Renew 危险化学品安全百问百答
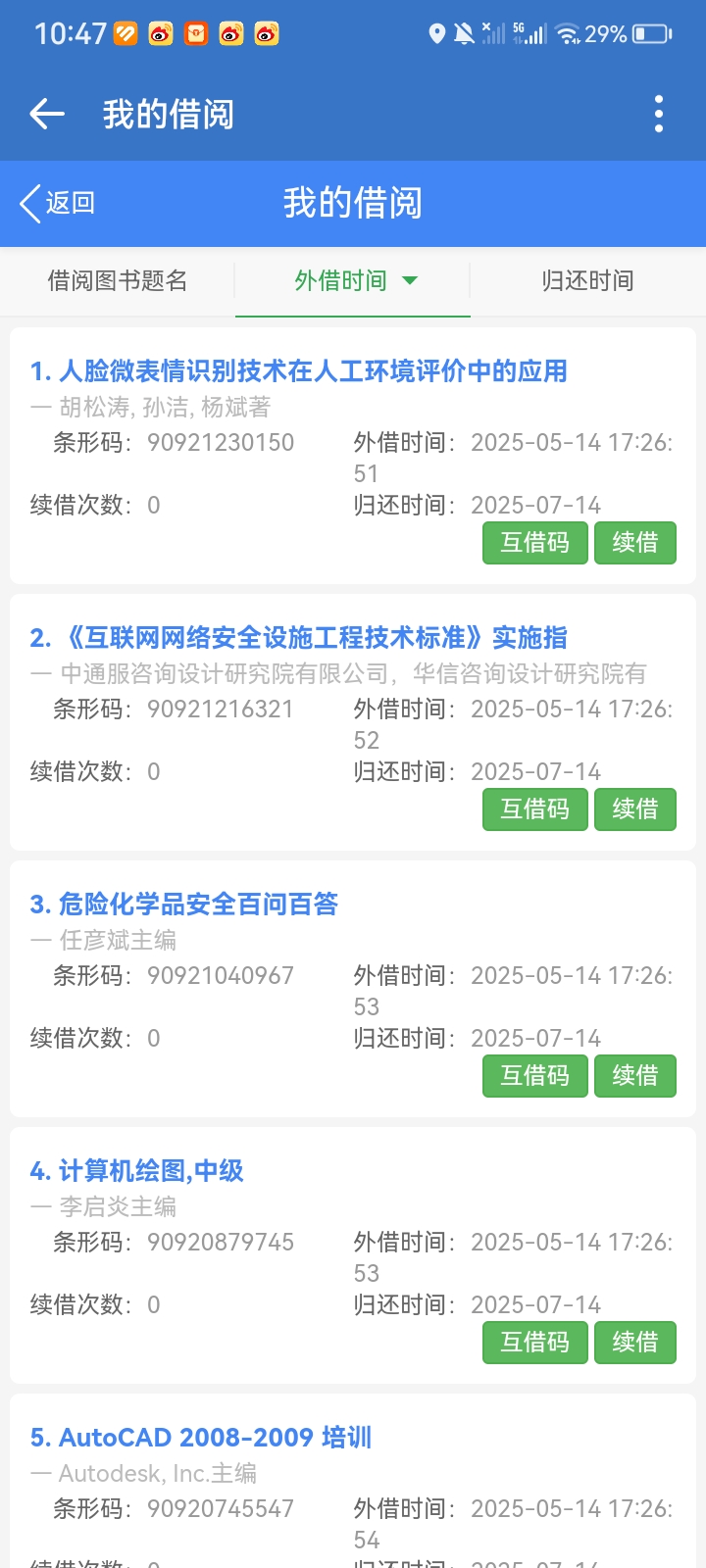The width and height of the screenshot is (706, 1568). [634, 1076]
